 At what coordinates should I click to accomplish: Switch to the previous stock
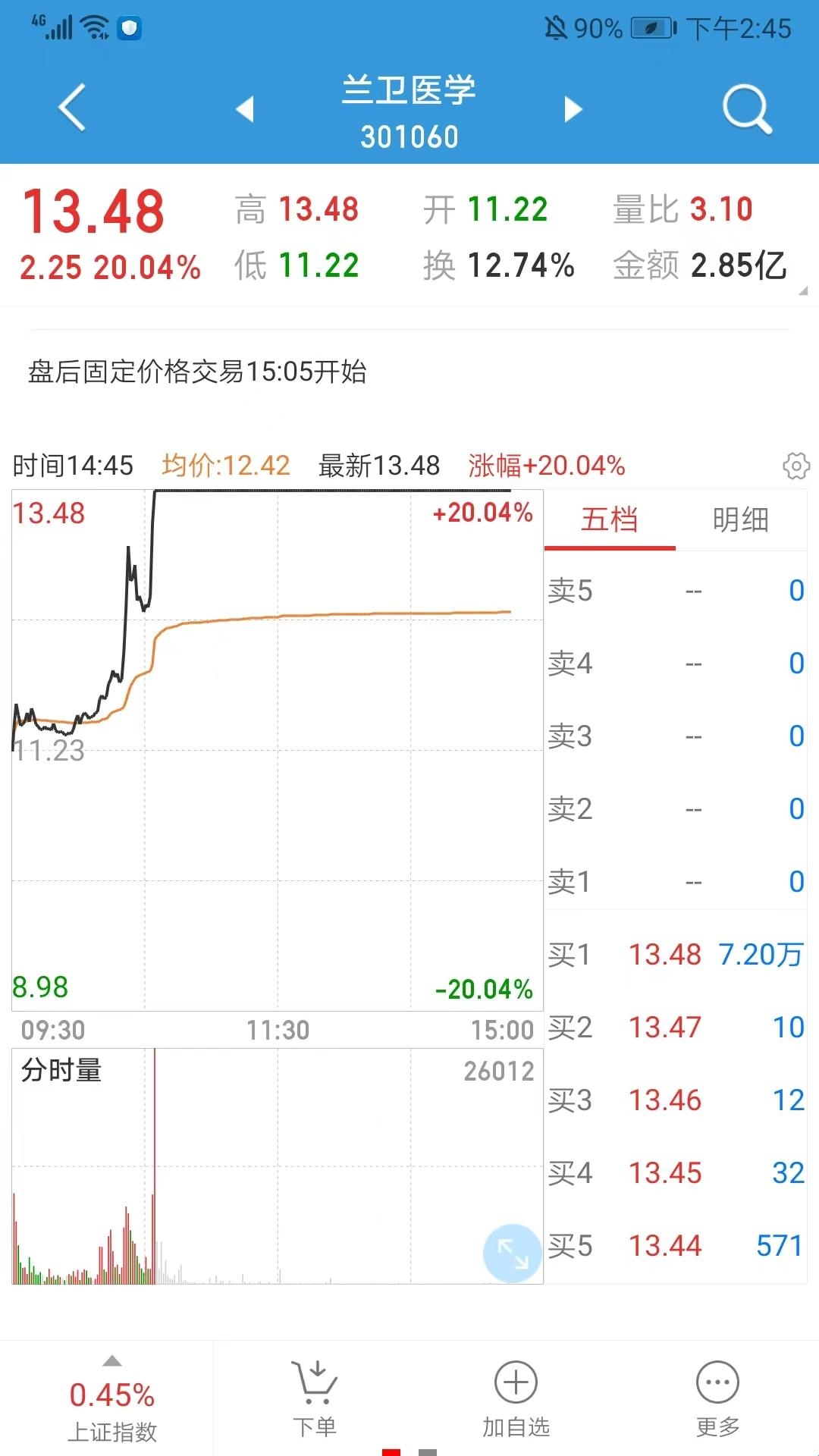pos(244,109)
